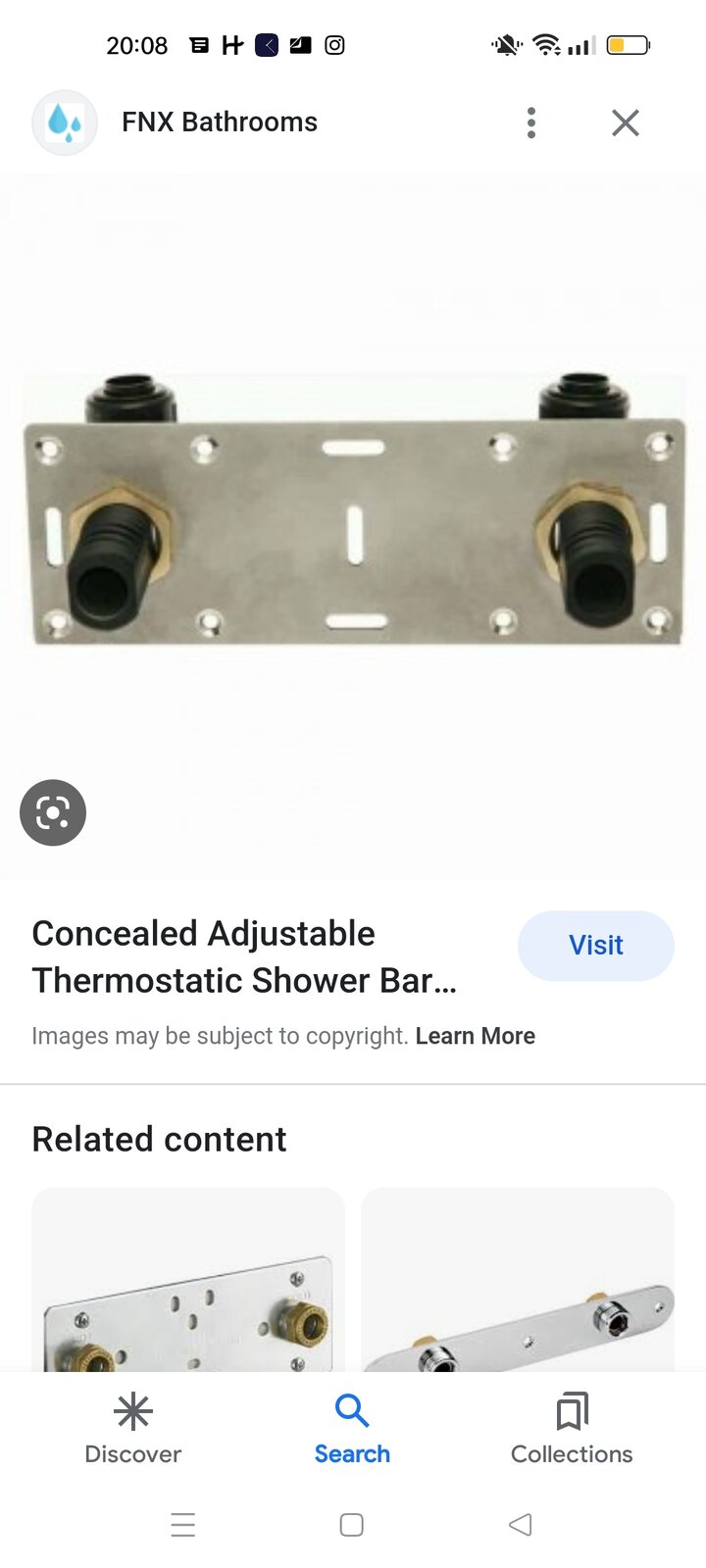Open the related chrome bar fixing image
This screenshot has height=1568, width=706.
point(518,1279)
